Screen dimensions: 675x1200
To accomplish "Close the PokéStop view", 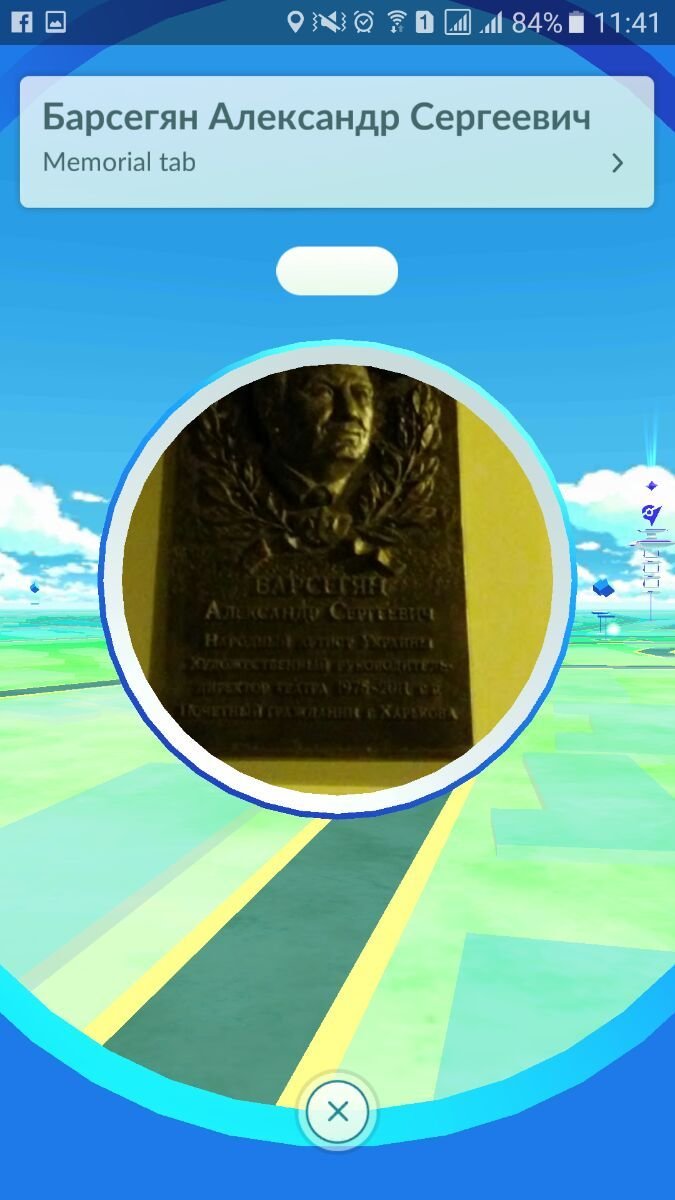I will 337,1111.
